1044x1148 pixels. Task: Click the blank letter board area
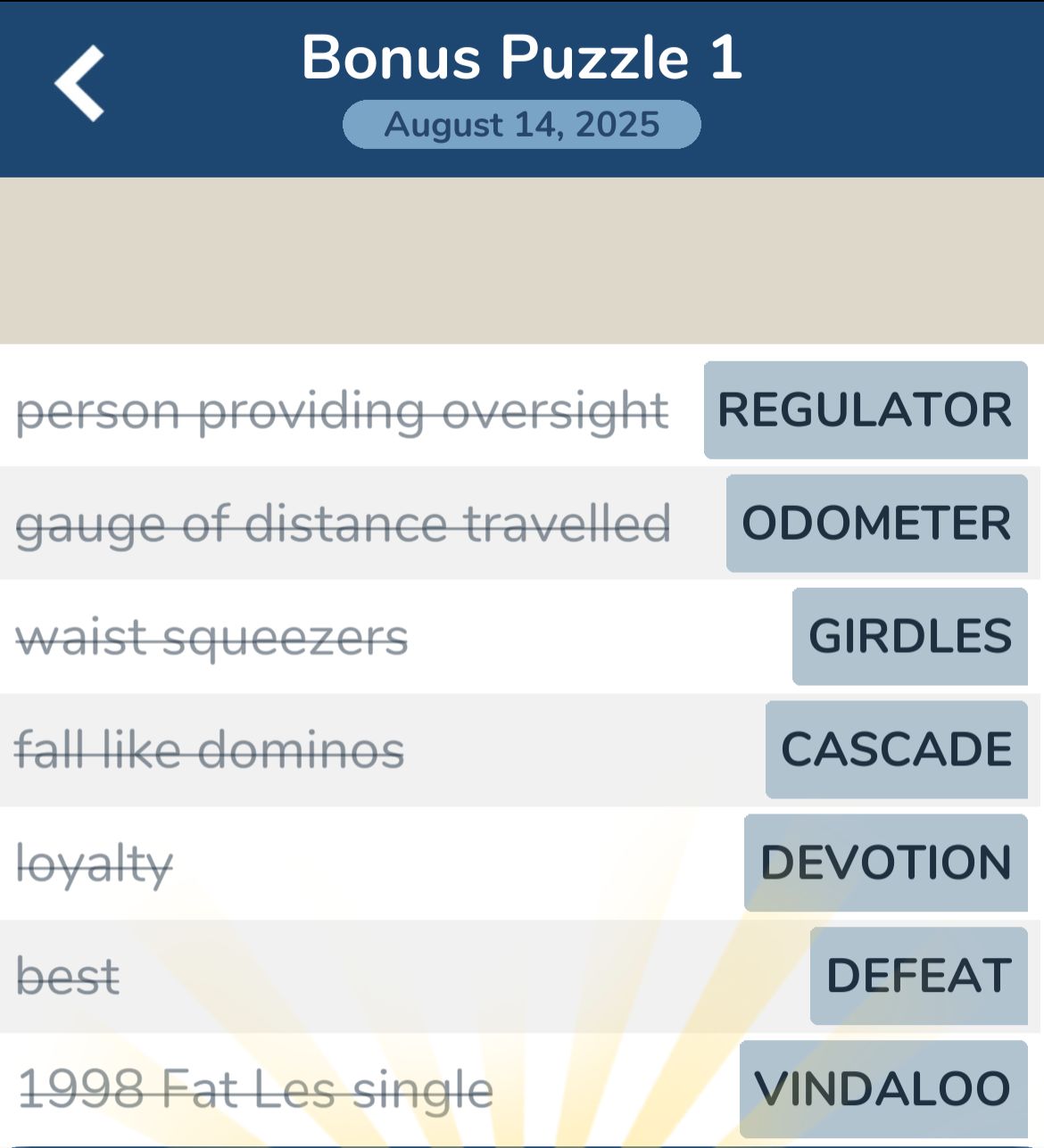(x=522, y=259)
